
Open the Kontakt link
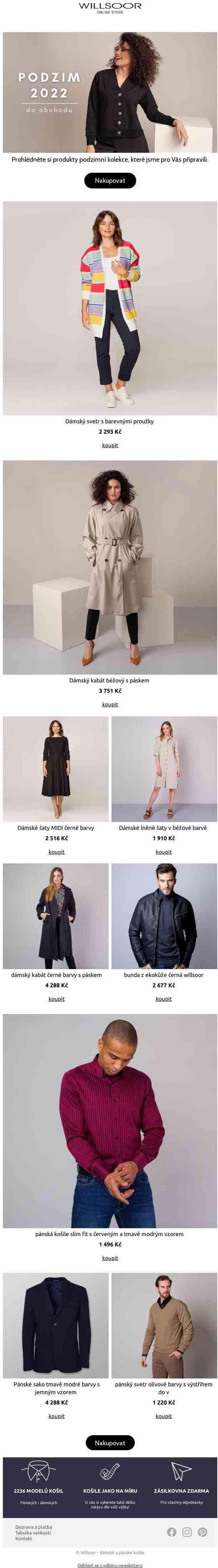24,1538
